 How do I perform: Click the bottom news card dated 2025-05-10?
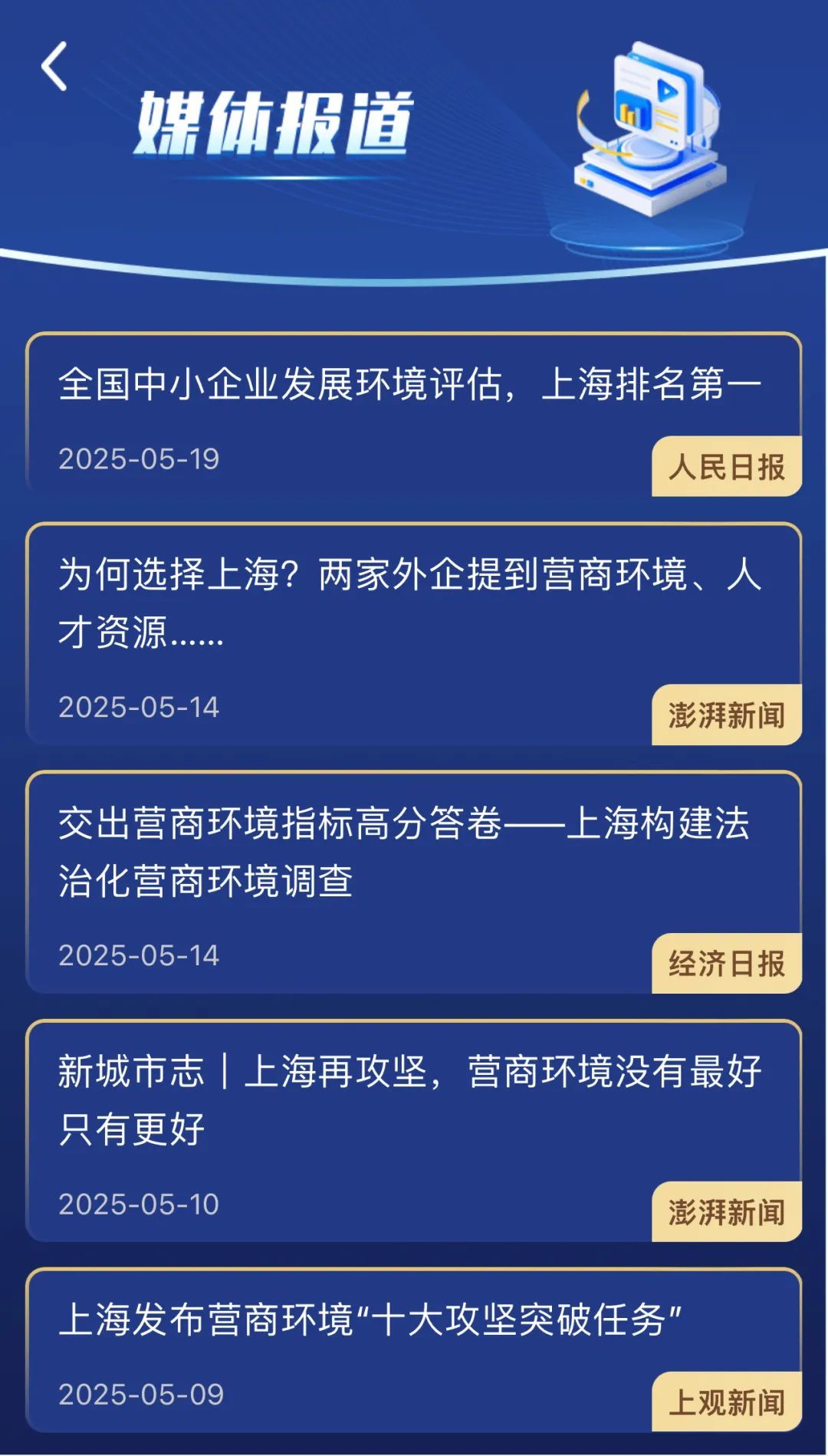click(414, 1123)
